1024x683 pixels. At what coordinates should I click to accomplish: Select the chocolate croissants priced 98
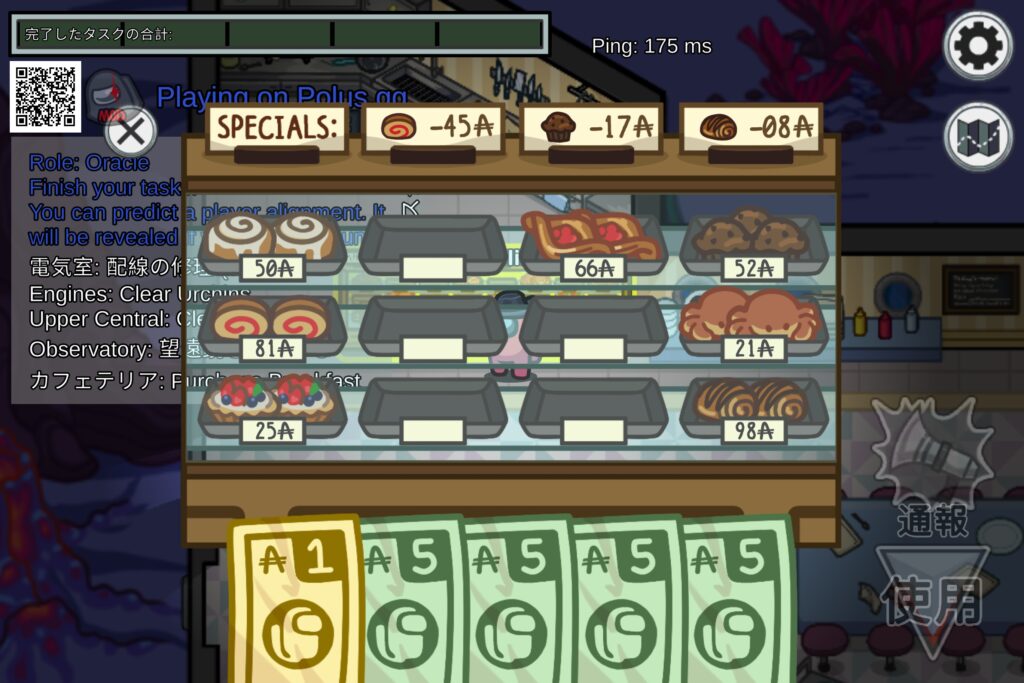753,402
